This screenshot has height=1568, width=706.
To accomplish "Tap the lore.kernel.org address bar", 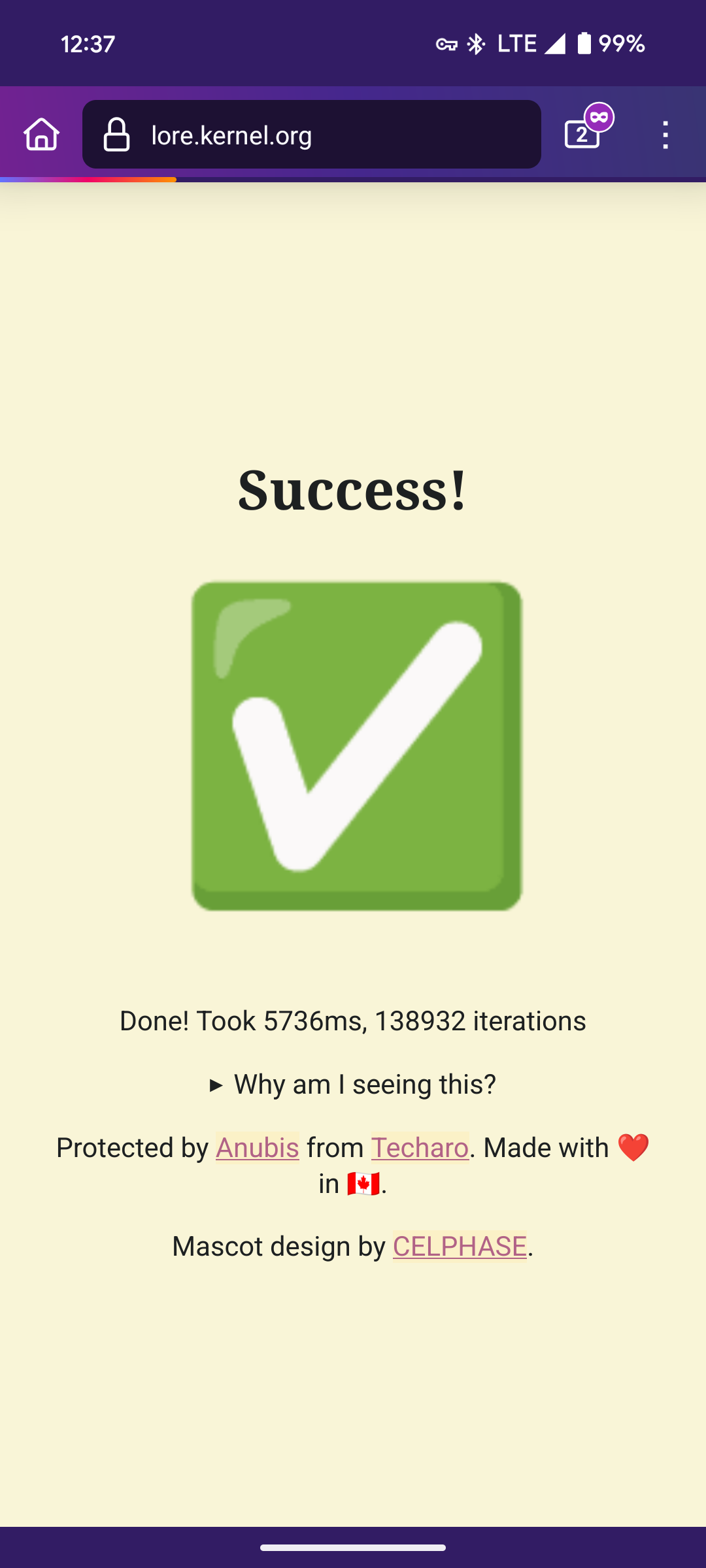I will [x=312, y=135].
